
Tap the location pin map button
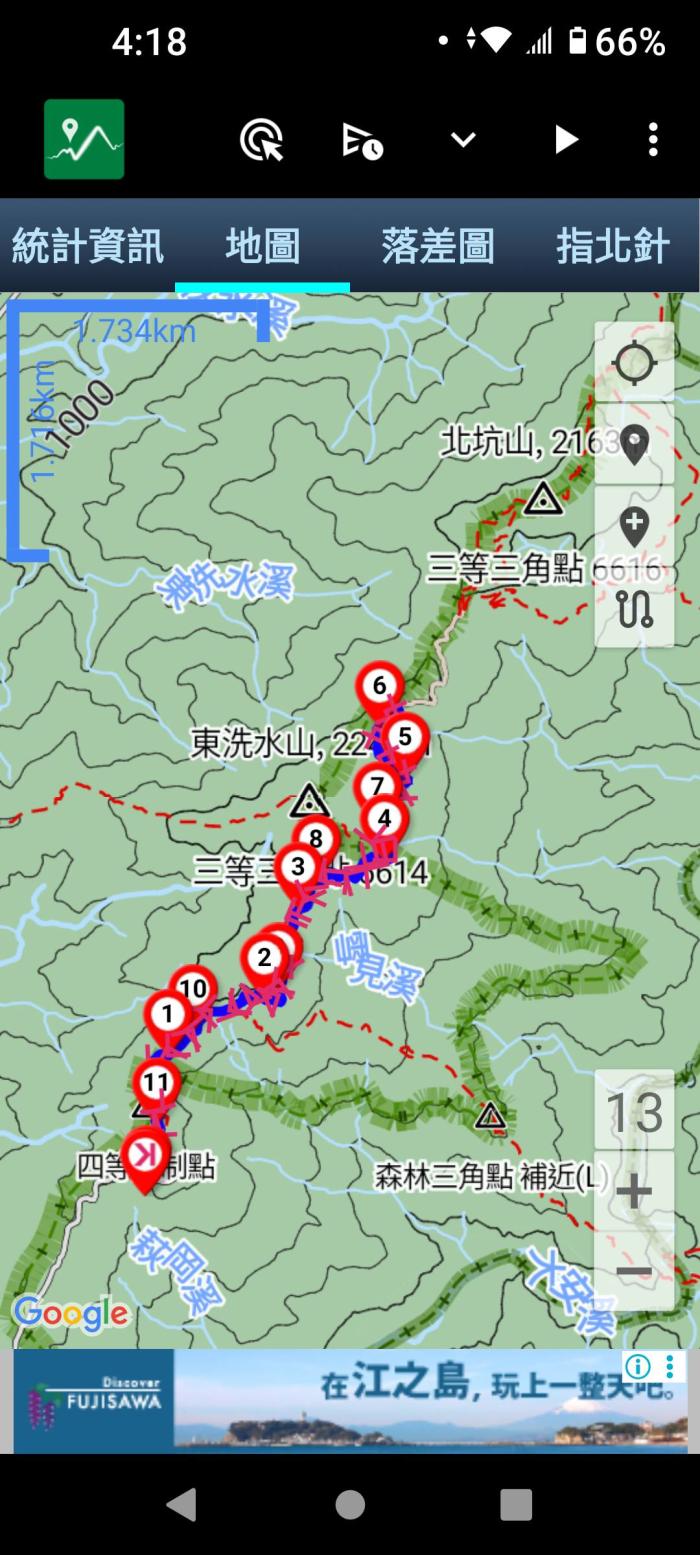(634, 444)
